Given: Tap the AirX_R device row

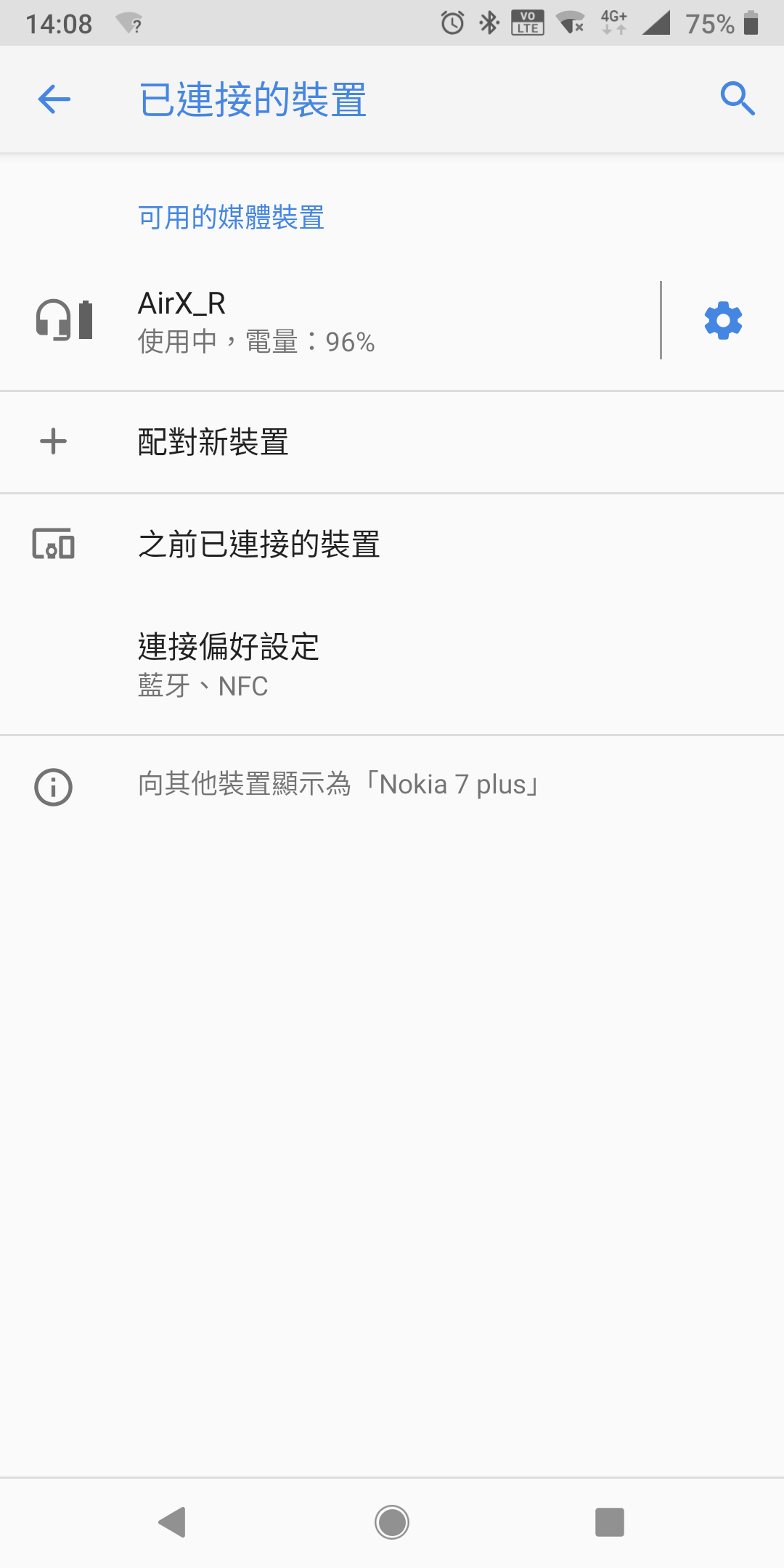Looking at the screenshot, I should (x=330, y=320).
